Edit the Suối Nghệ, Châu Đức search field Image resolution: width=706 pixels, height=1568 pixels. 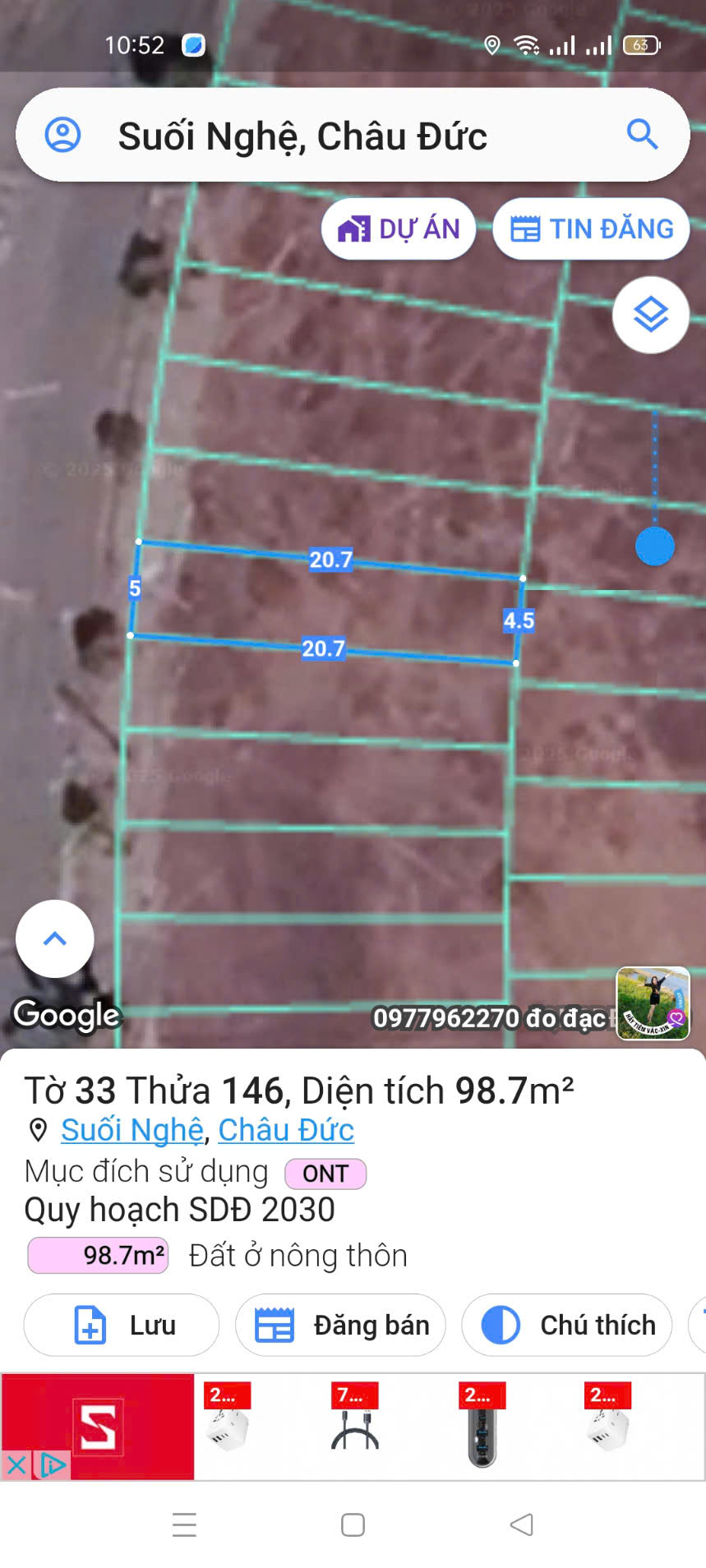(353, 135)
